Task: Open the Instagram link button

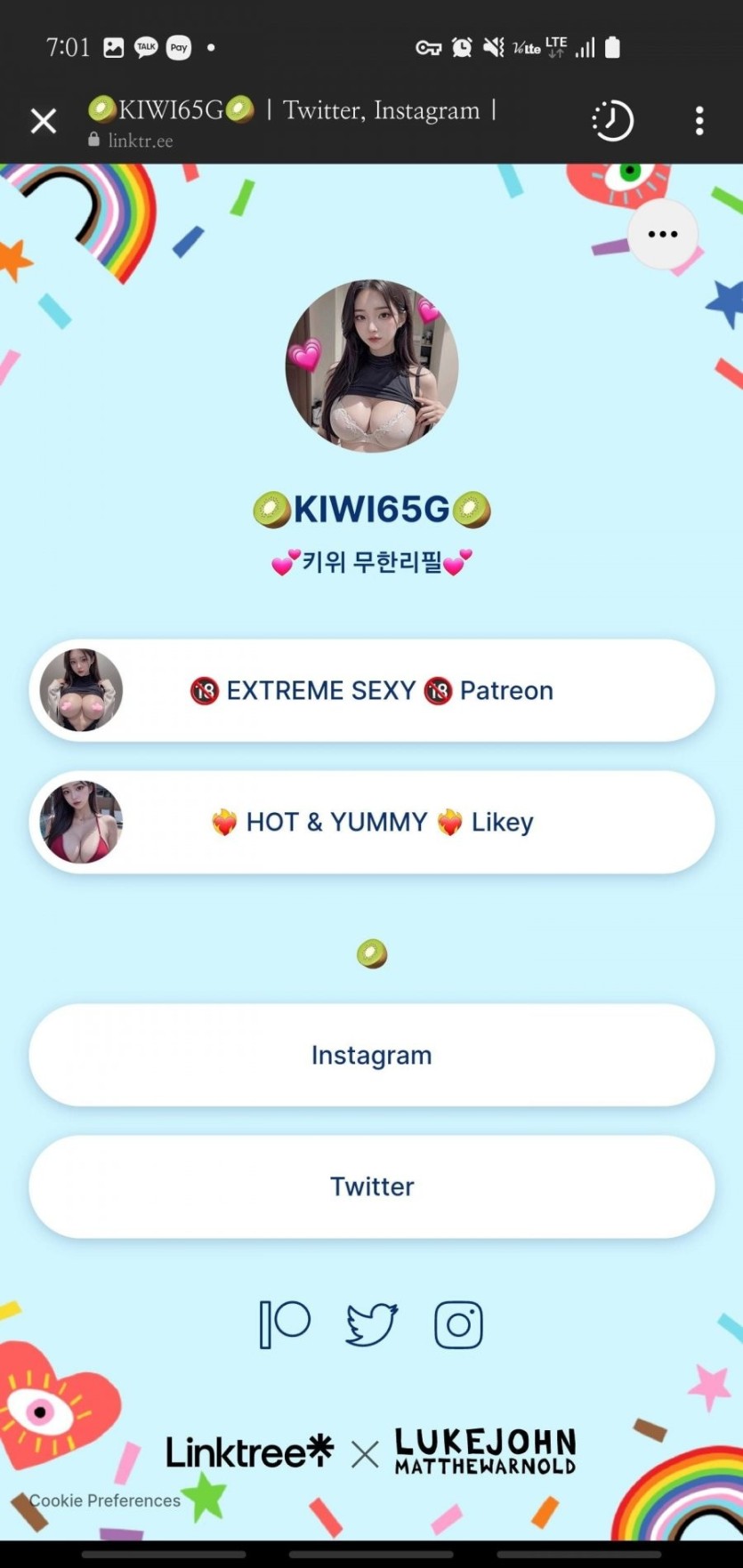Action: [372, 1055]
